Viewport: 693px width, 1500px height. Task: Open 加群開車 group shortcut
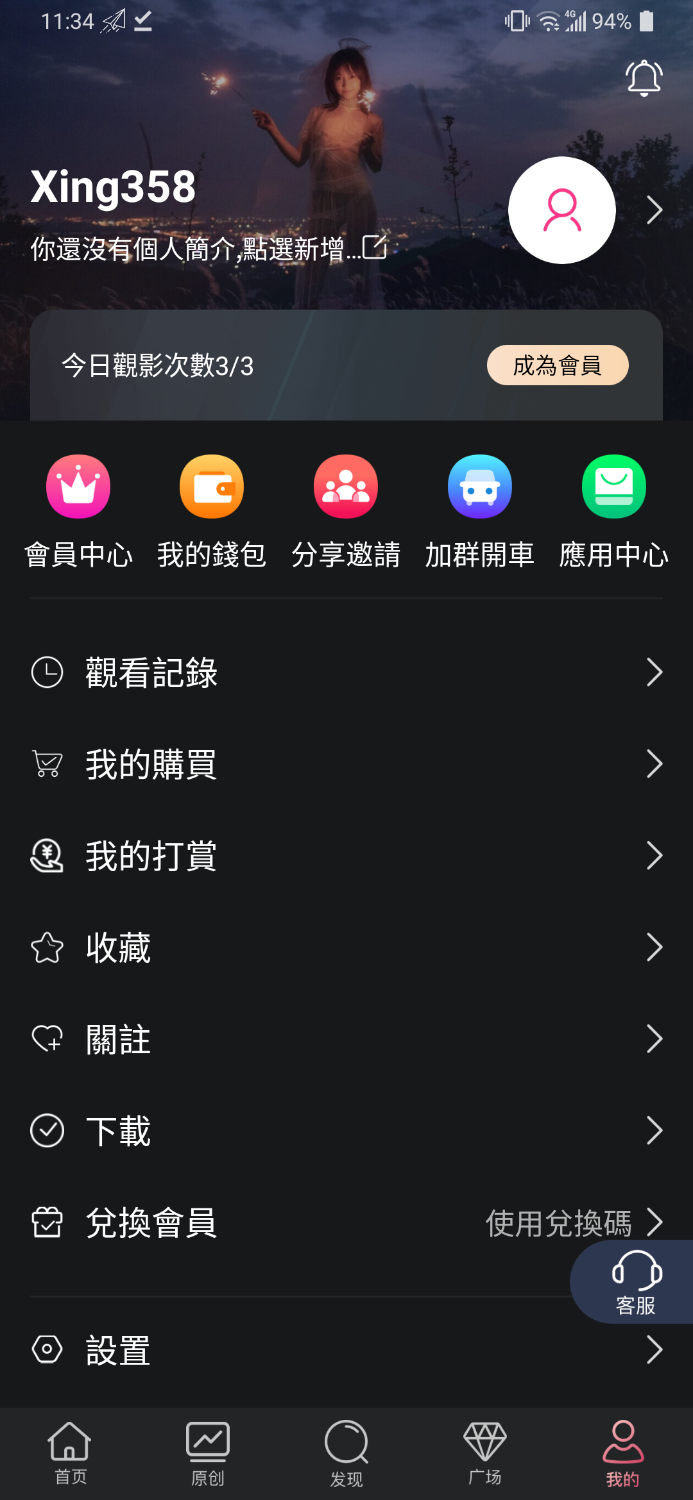(x=480, y=510)
